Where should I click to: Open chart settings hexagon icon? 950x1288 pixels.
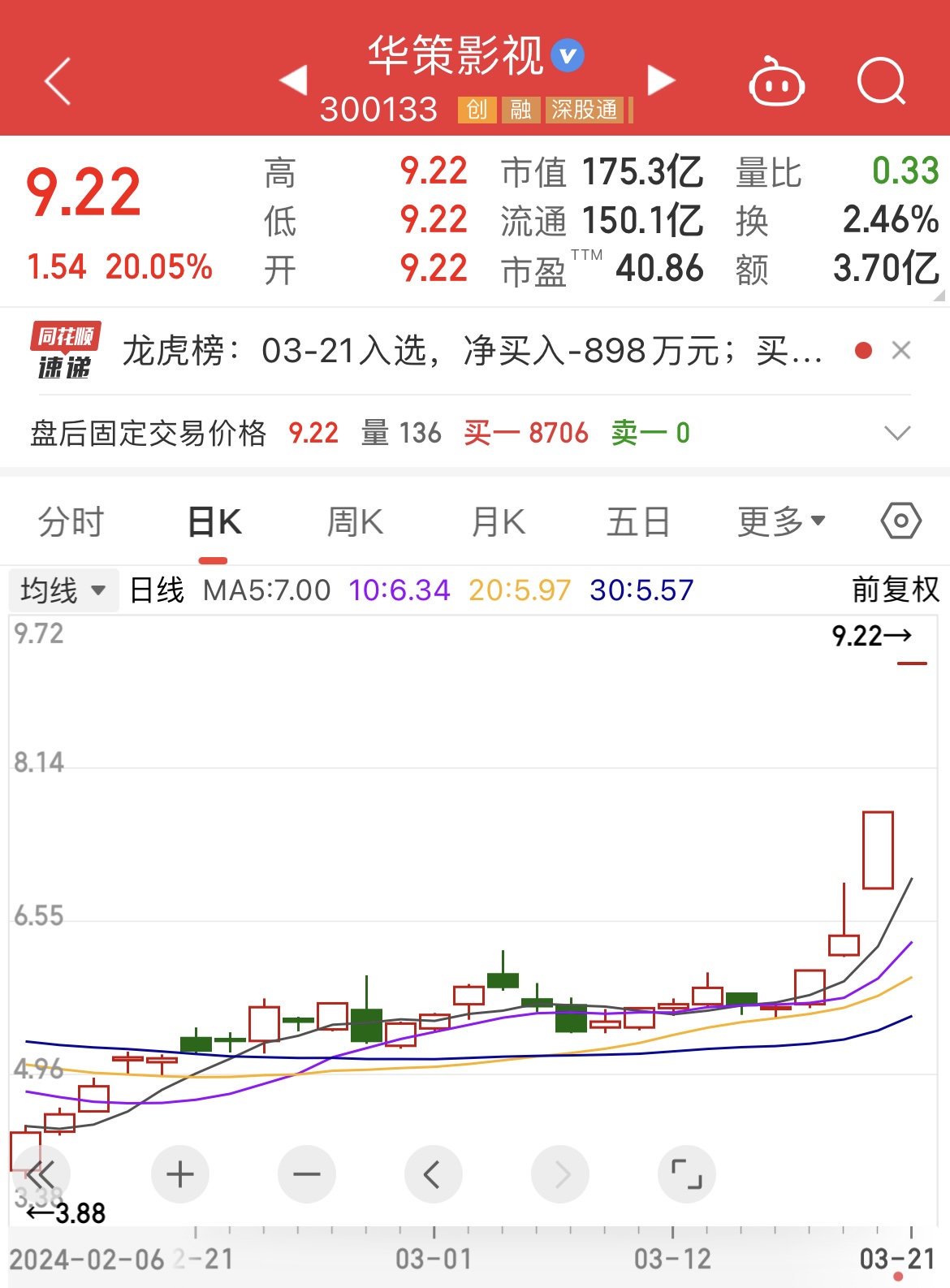click(900, 521)
